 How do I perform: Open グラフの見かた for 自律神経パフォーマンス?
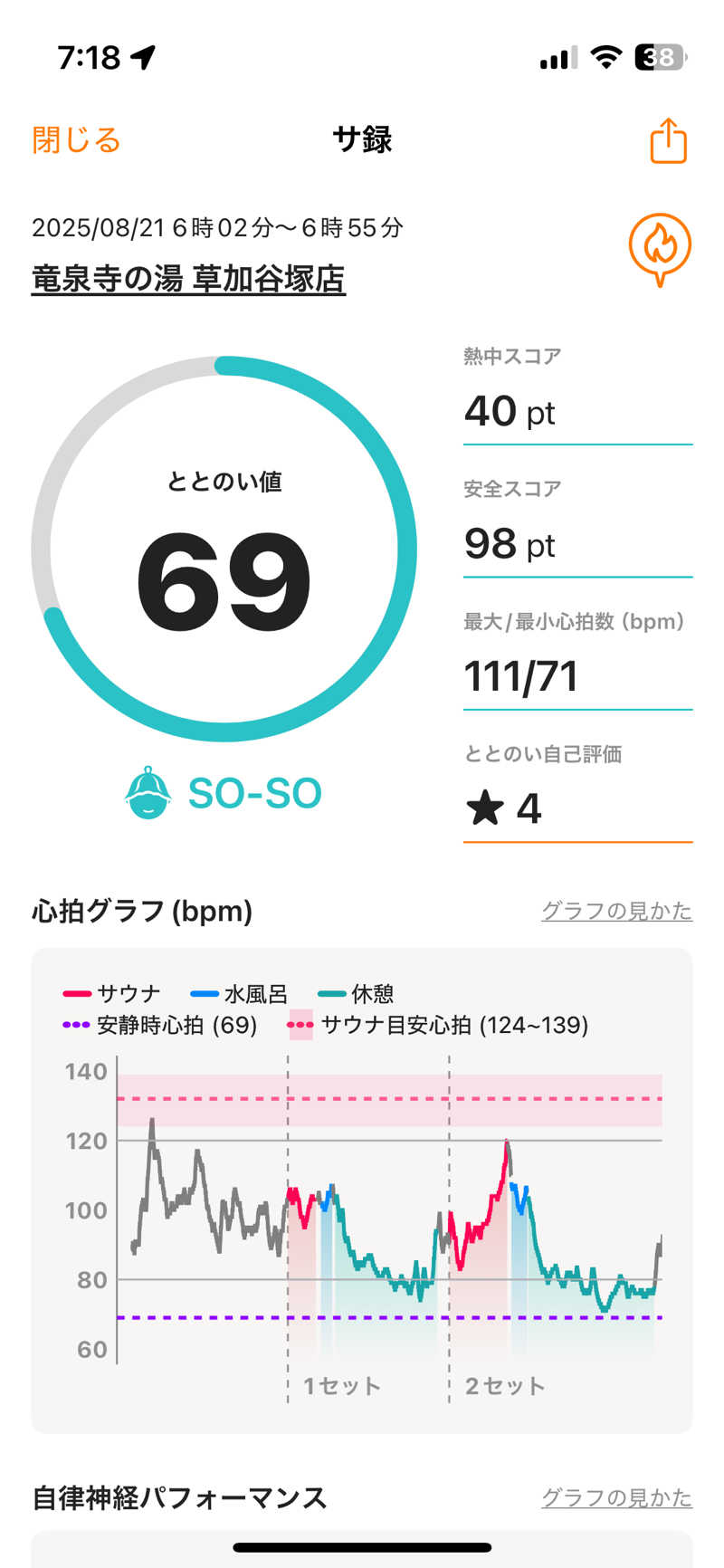click(x=616, y=1497)
